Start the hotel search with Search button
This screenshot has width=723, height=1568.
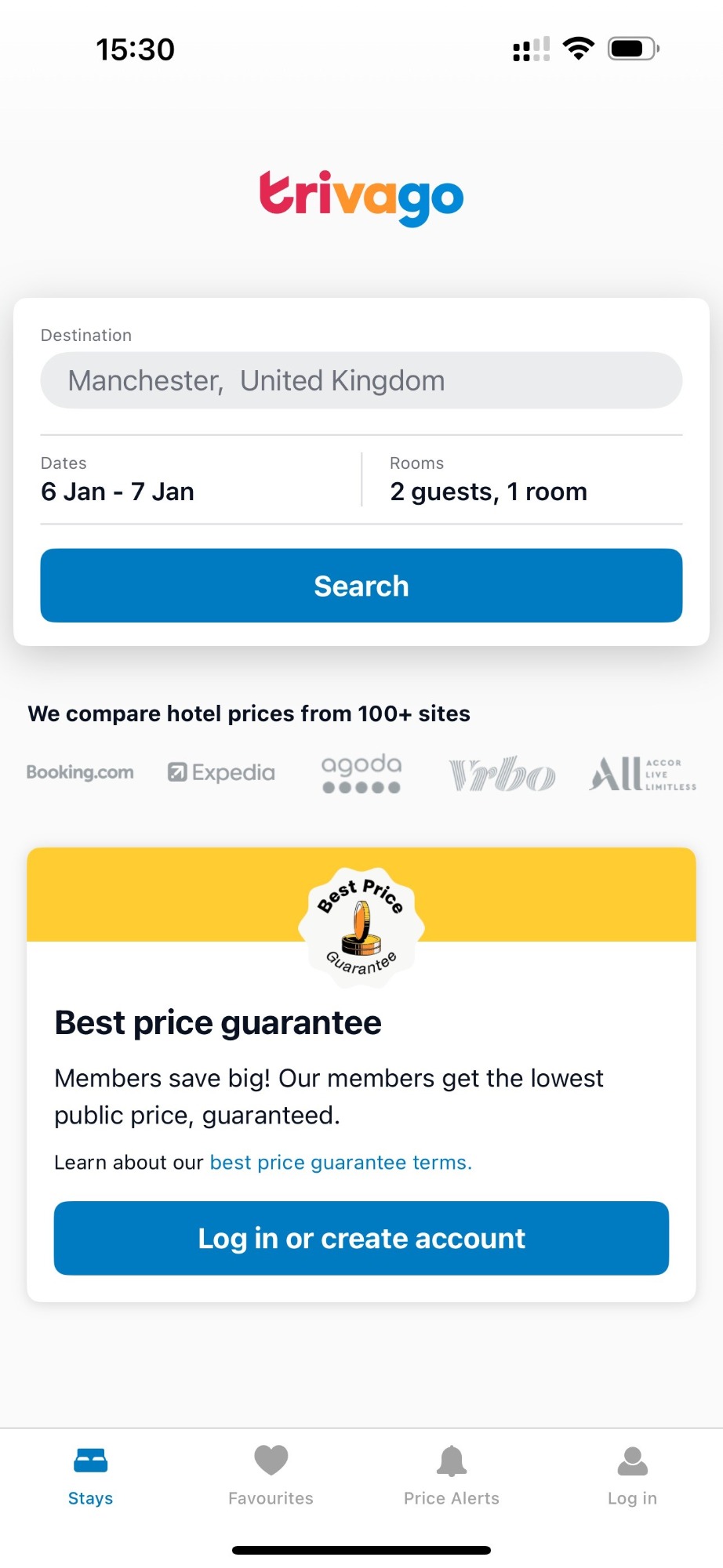361,586
